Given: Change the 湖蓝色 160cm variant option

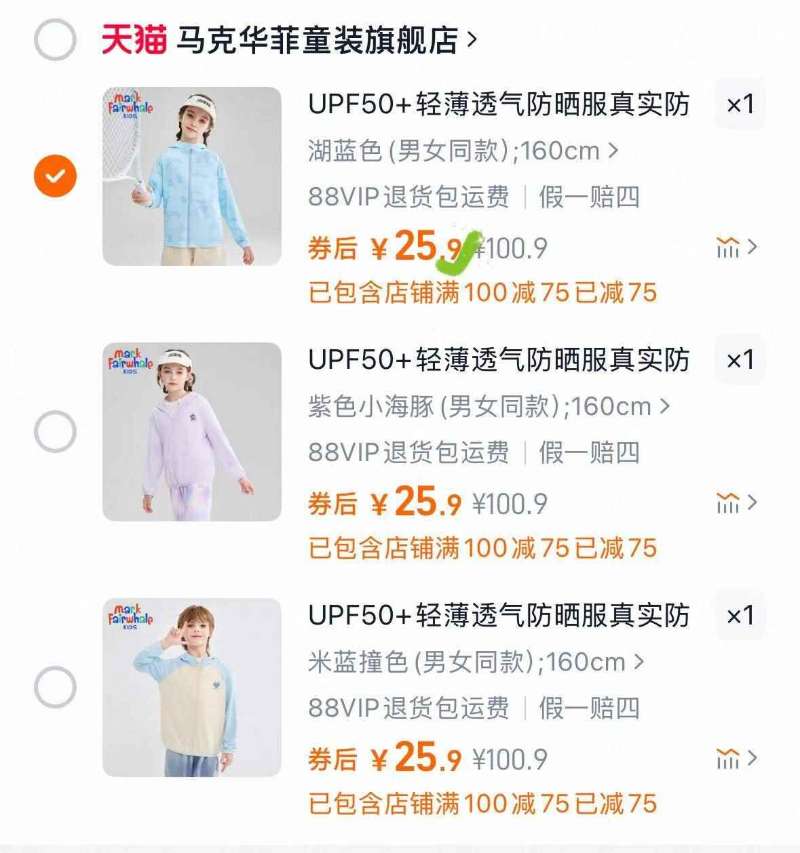Looking at the screenshot, I should 463,152.
